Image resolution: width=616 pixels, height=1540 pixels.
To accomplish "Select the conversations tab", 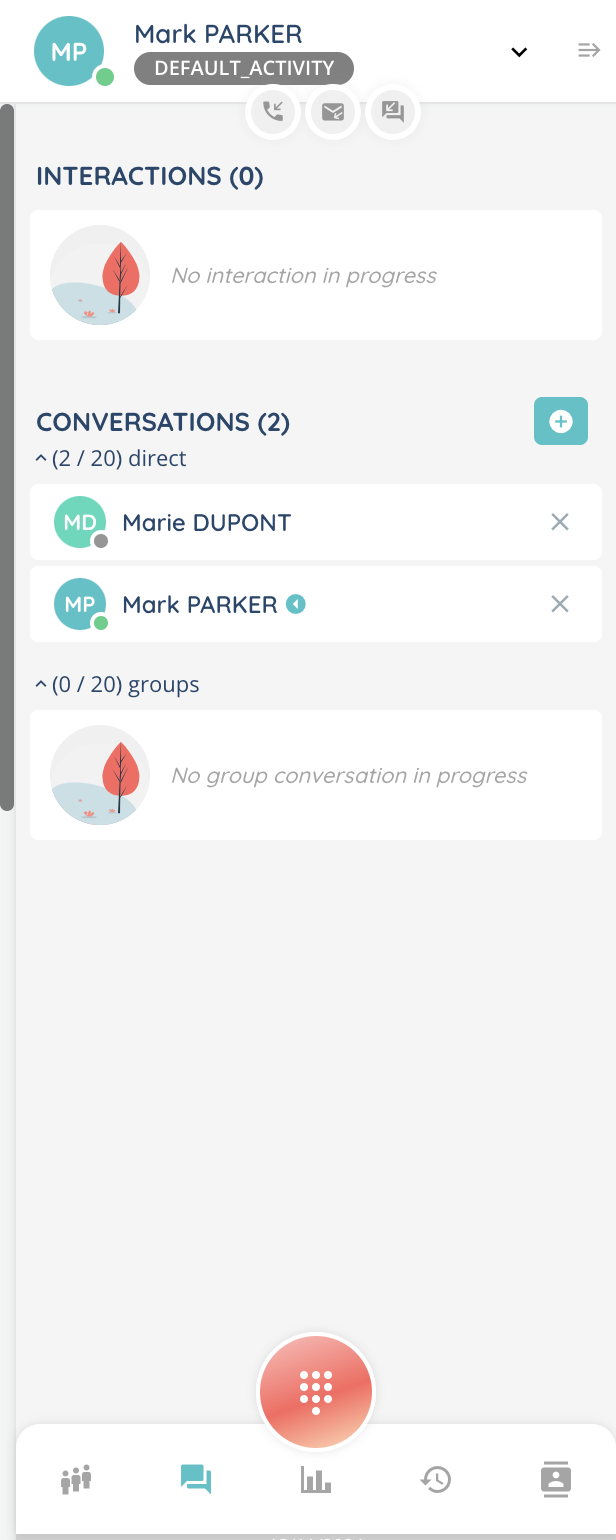I will [196, 1479].
